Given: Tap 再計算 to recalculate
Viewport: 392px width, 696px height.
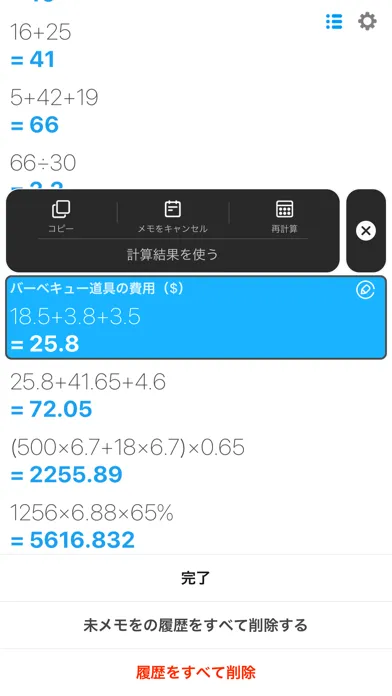Looking at the screenshot, I should point(284,217).
